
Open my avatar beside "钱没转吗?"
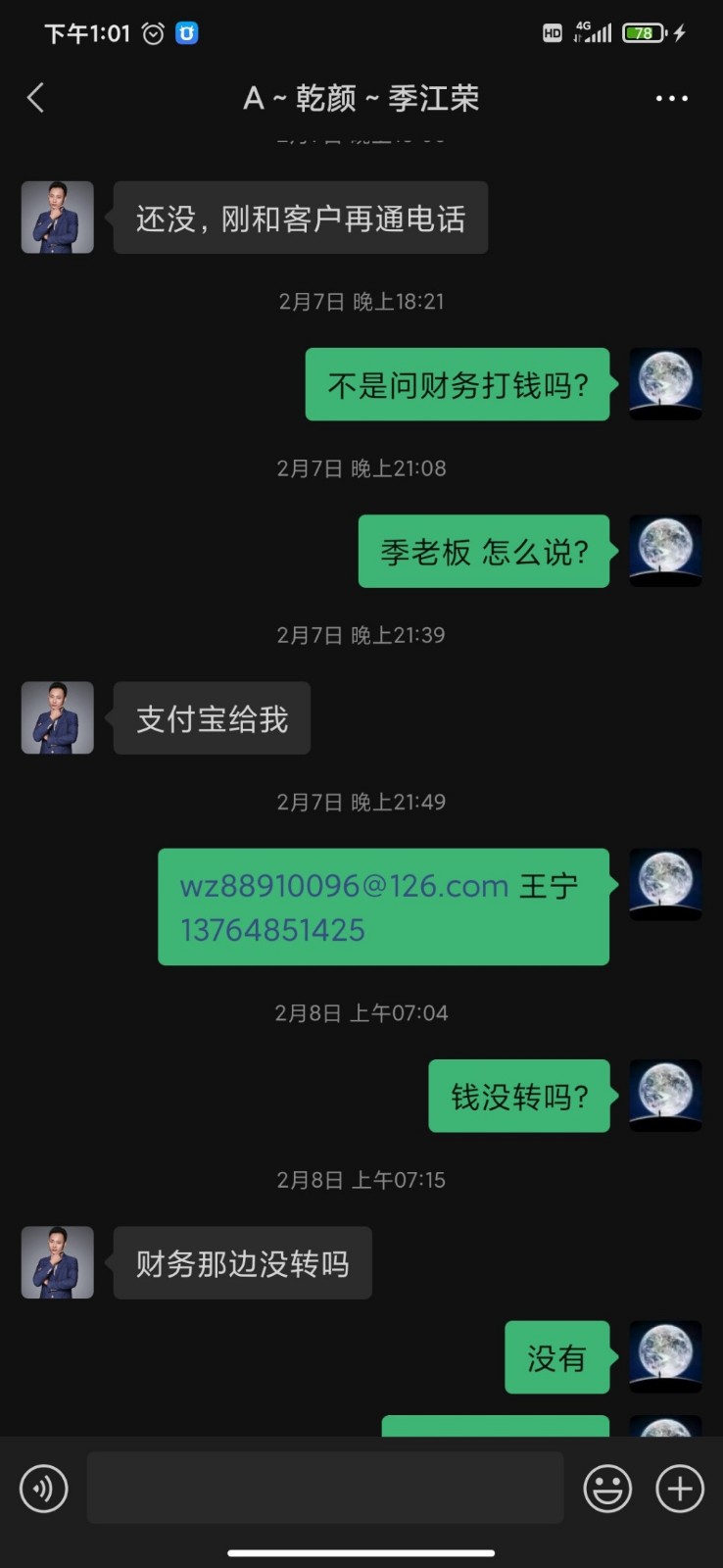click(x=665, y=1095)
